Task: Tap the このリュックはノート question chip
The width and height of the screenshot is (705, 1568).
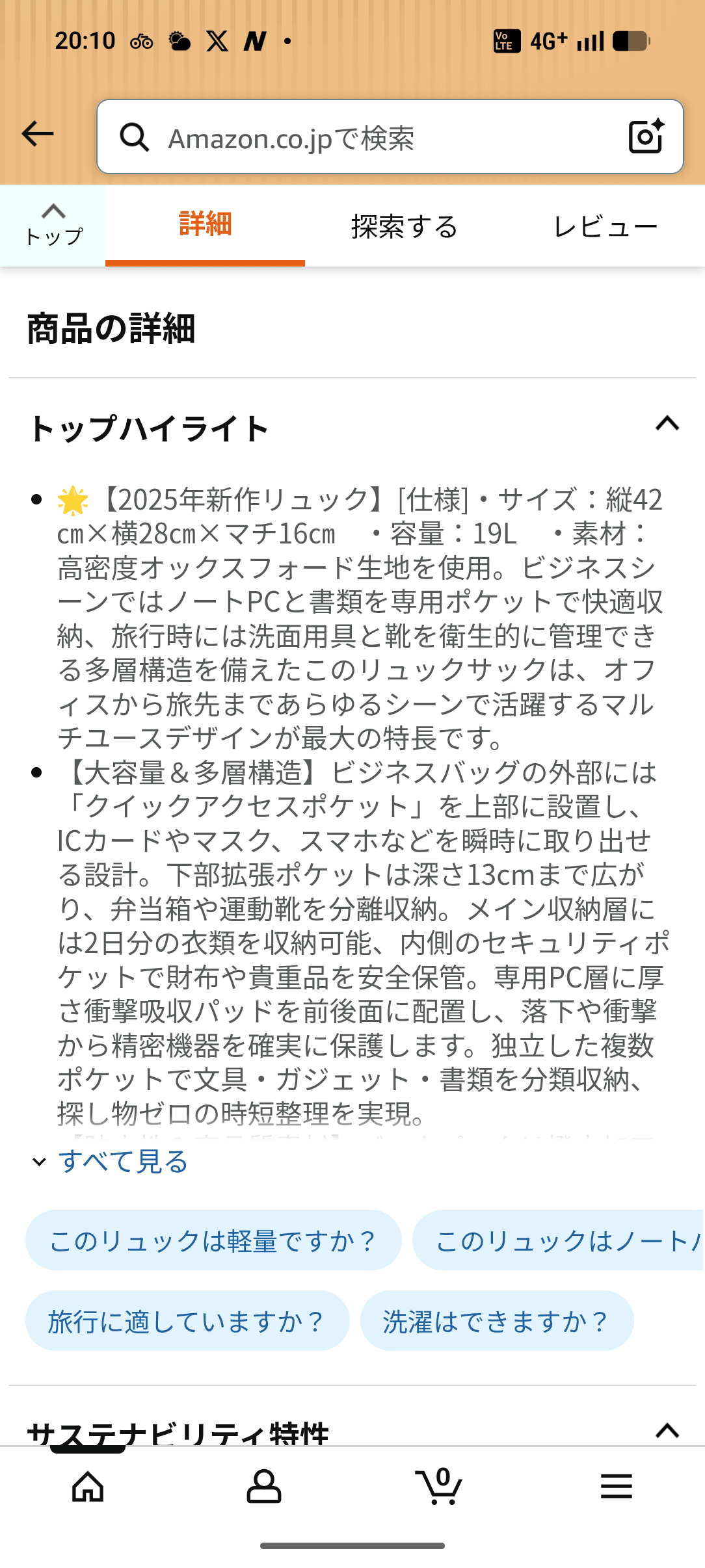Action: tap(559, 1241)
